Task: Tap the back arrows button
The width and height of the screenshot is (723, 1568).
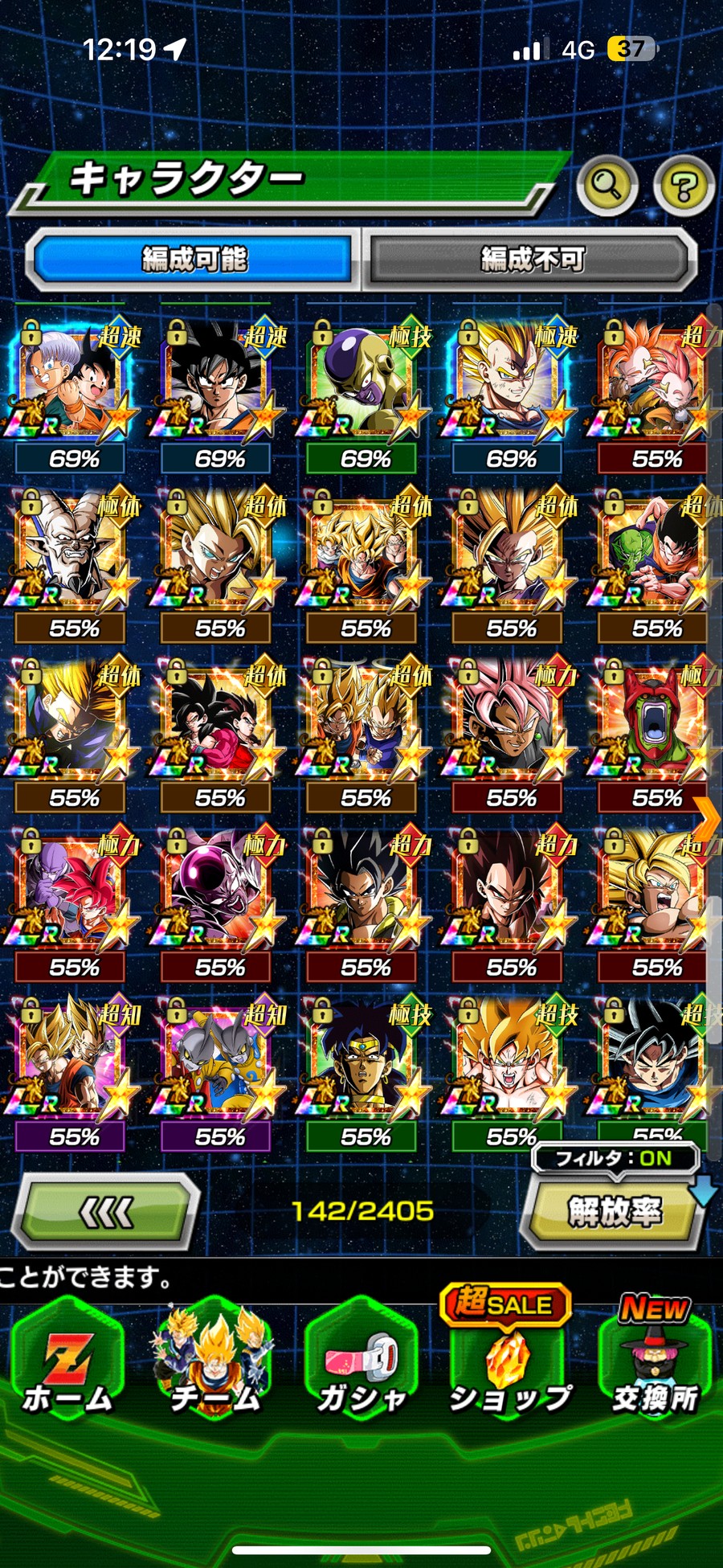Action: pyautogui.click(x=107, y=1211)
